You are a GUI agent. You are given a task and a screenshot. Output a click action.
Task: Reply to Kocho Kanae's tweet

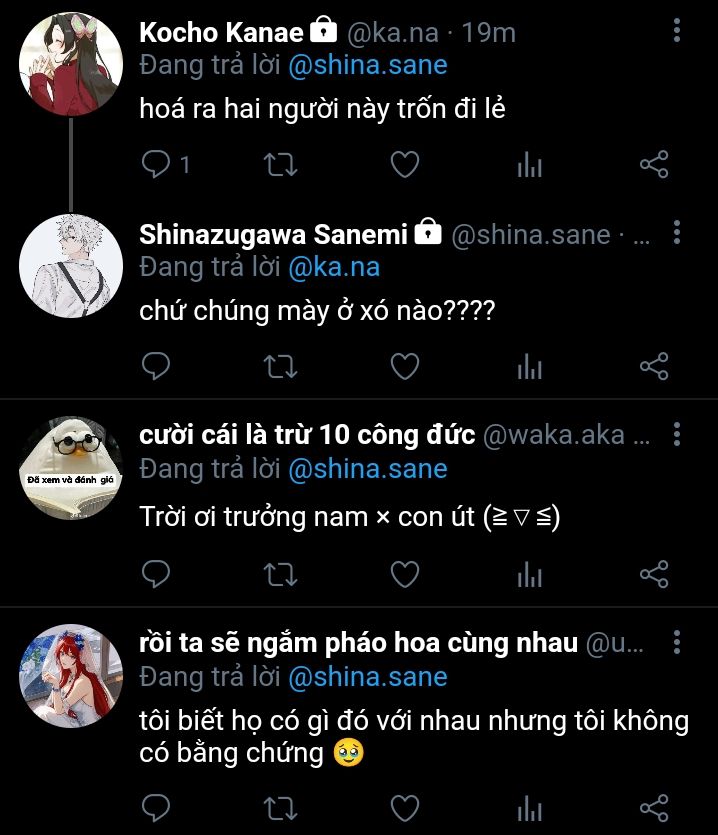click(157, 165)
